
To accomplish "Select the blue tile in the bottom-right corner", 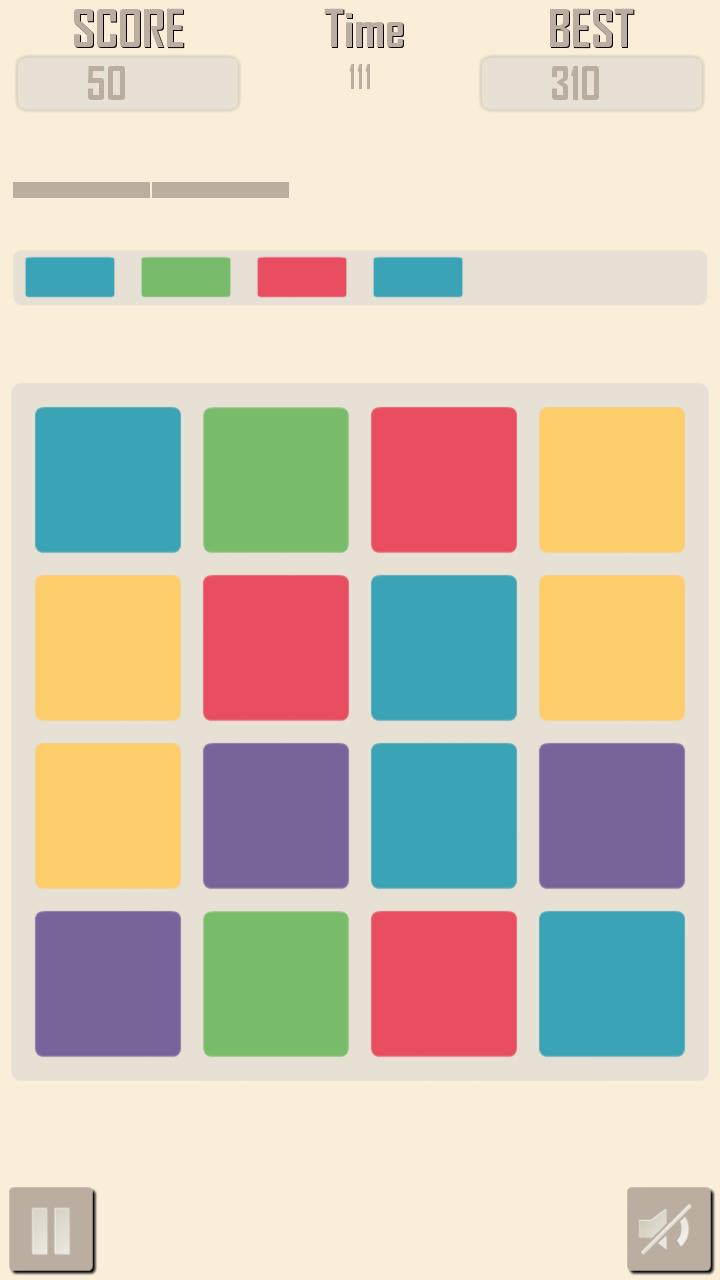I will 611,983.
